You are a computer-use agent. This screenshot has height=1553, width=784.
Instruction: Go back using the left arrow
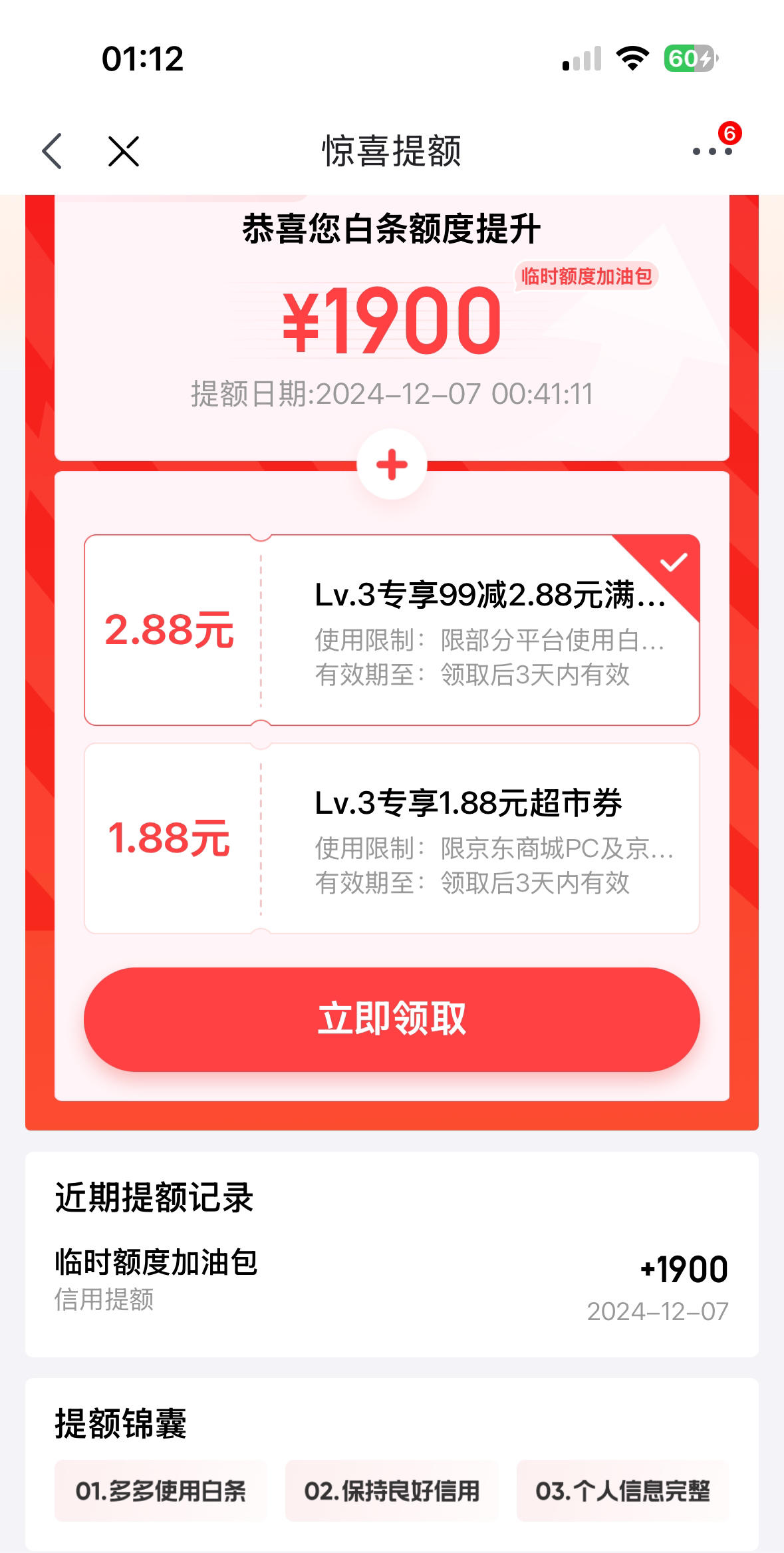[52, 151]
